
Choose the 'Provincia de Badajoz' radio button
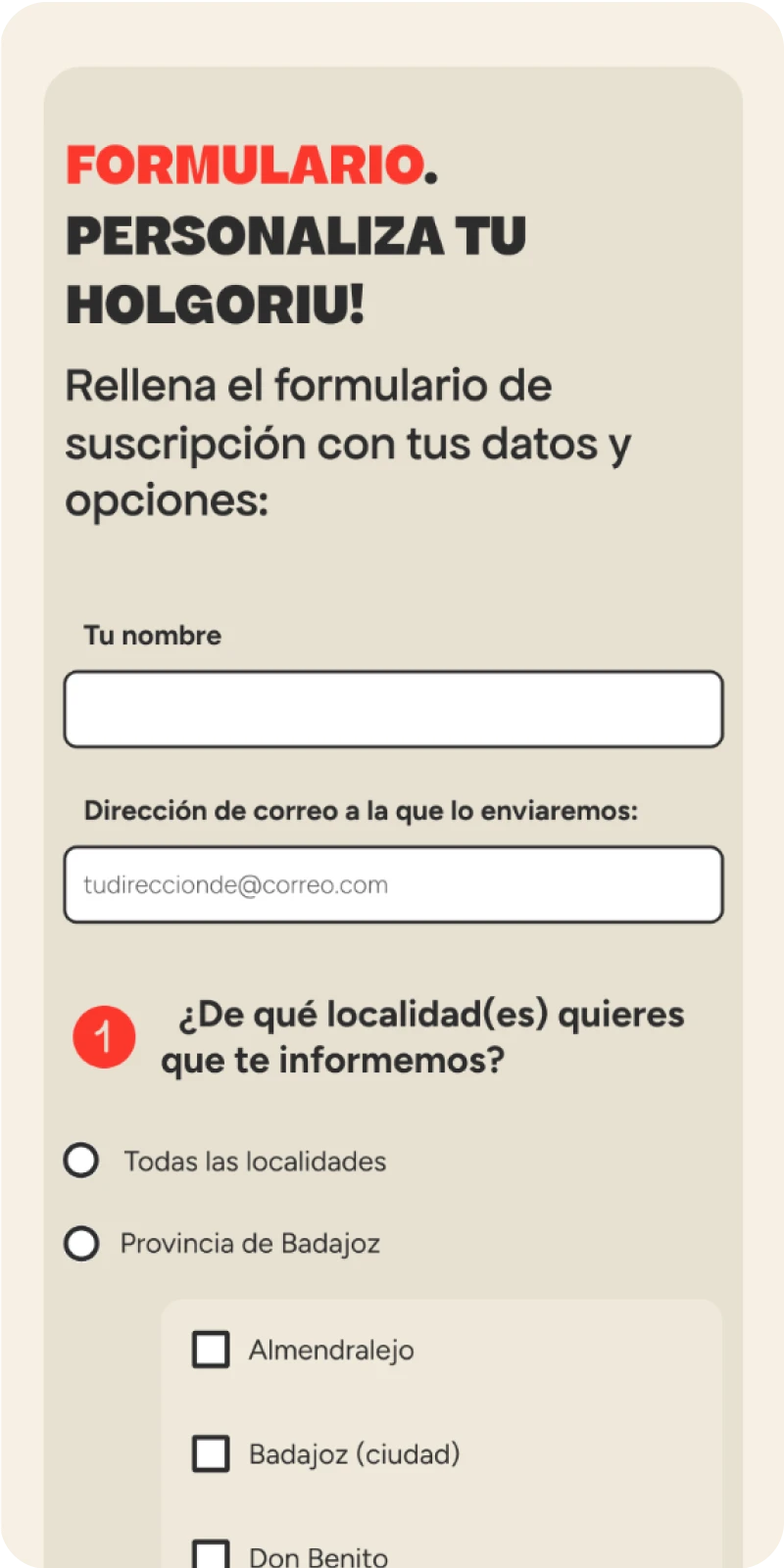tap(81, 1244)
